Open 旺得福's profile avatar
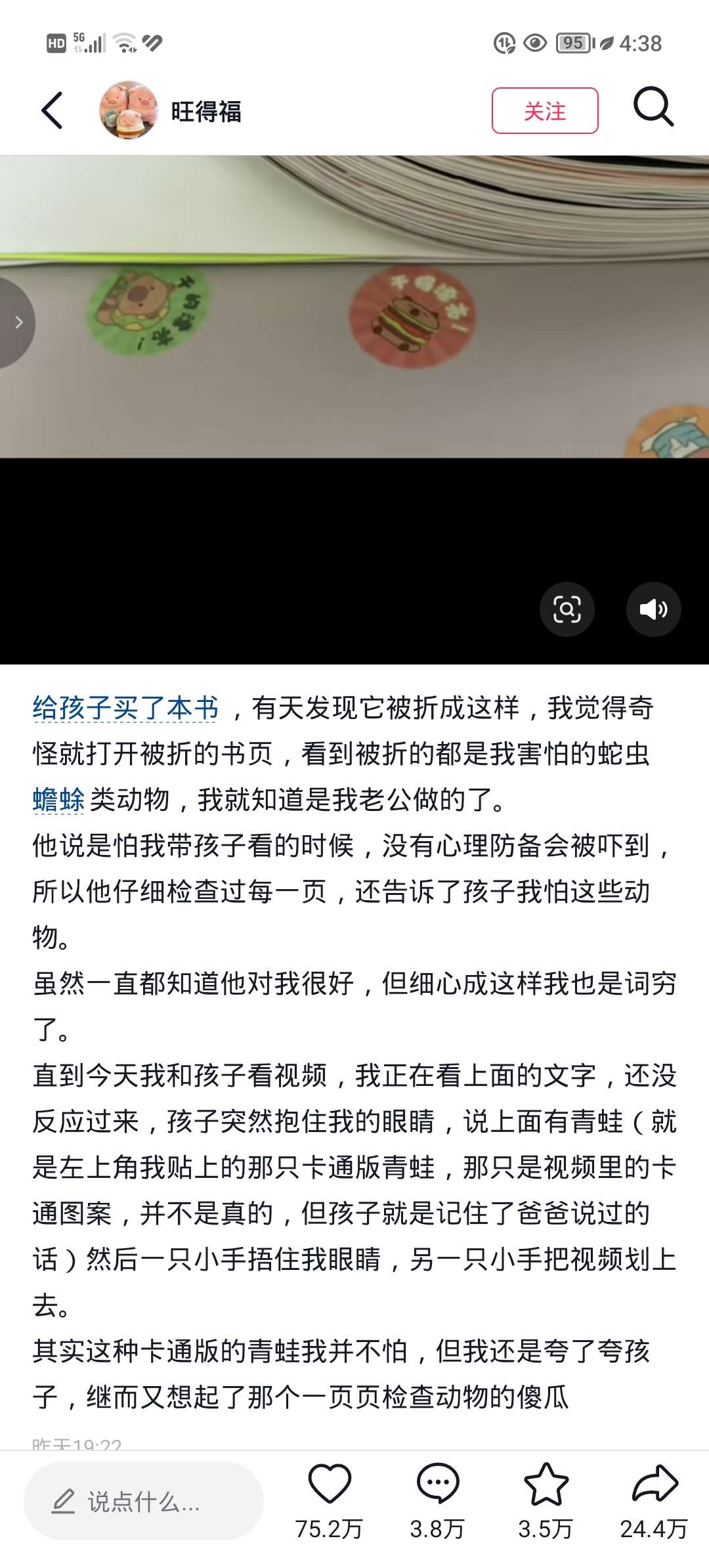 coord(129,110)
